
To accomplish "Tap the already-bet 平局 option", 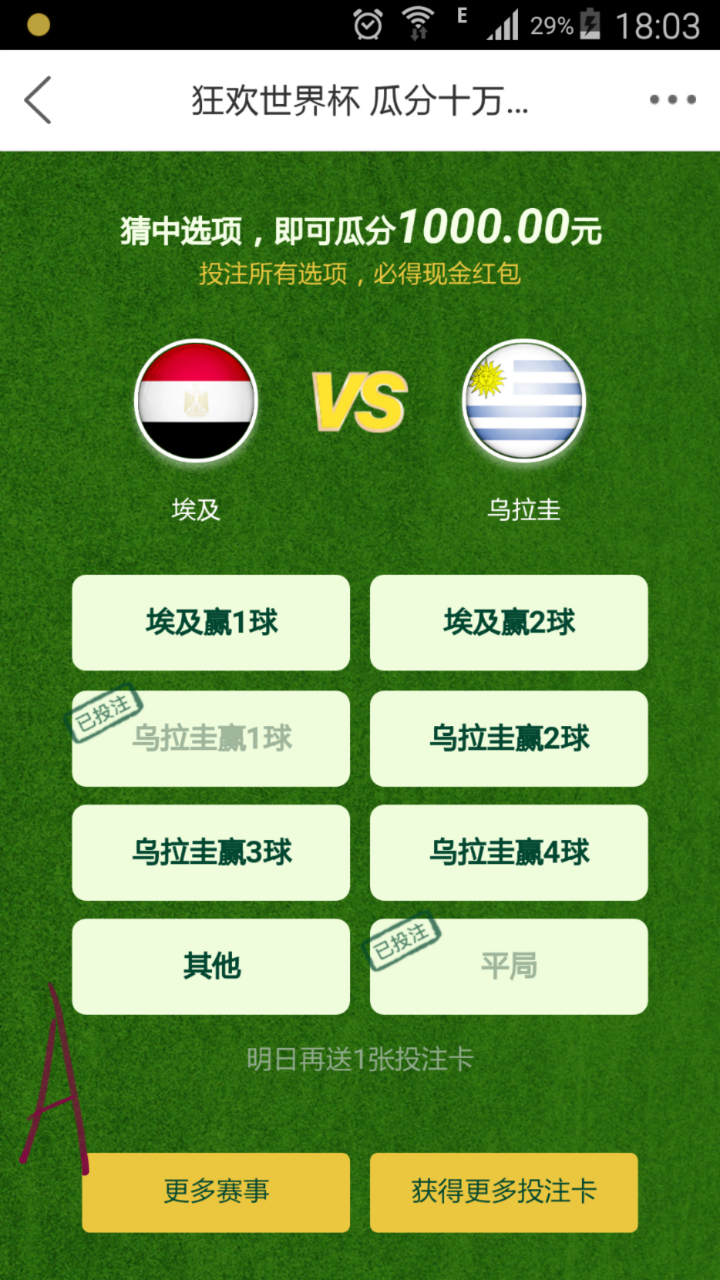I will point(509,967).
